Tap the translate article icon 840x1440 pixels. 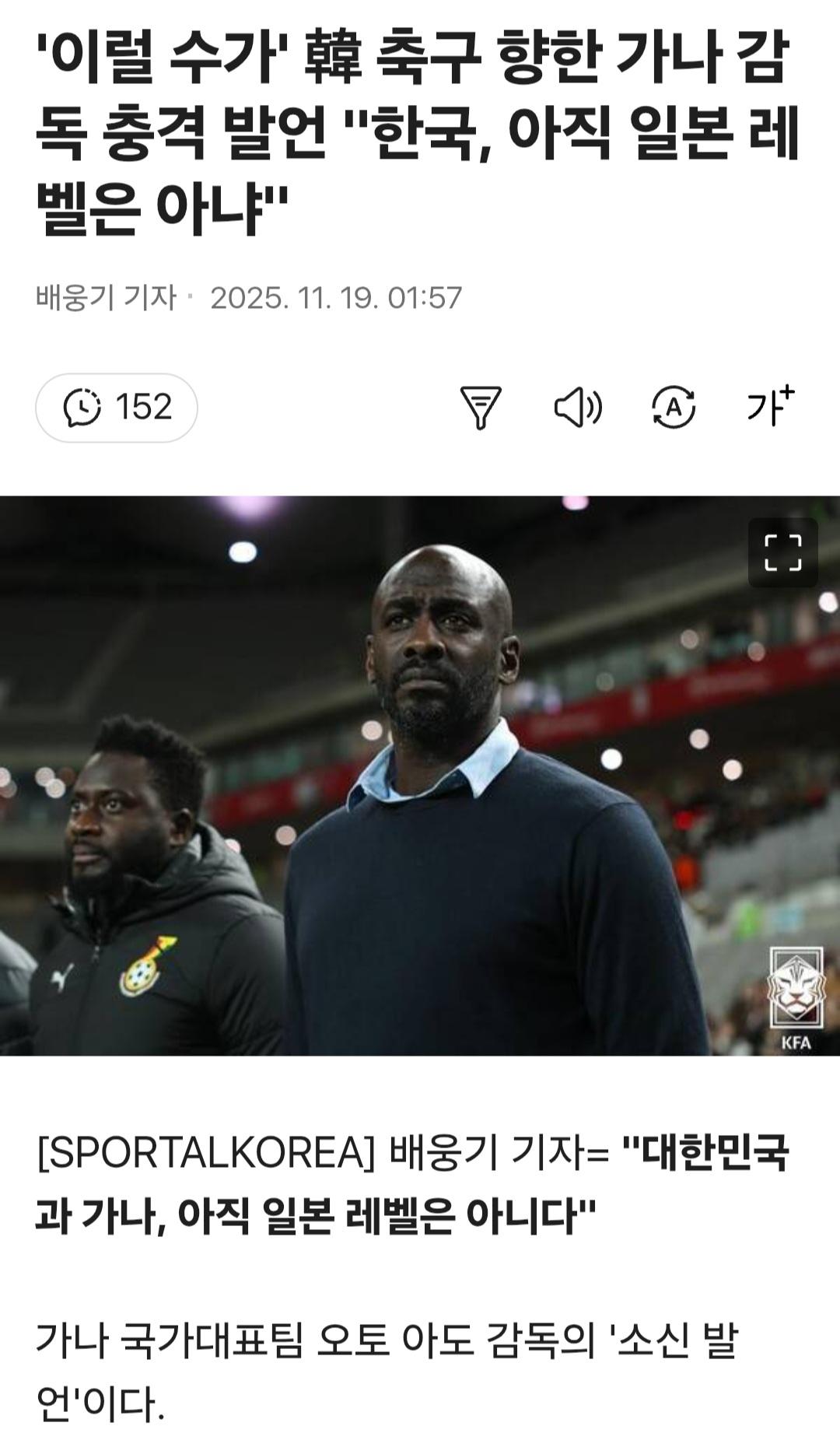pyautogui.click(x=673, y=407)
